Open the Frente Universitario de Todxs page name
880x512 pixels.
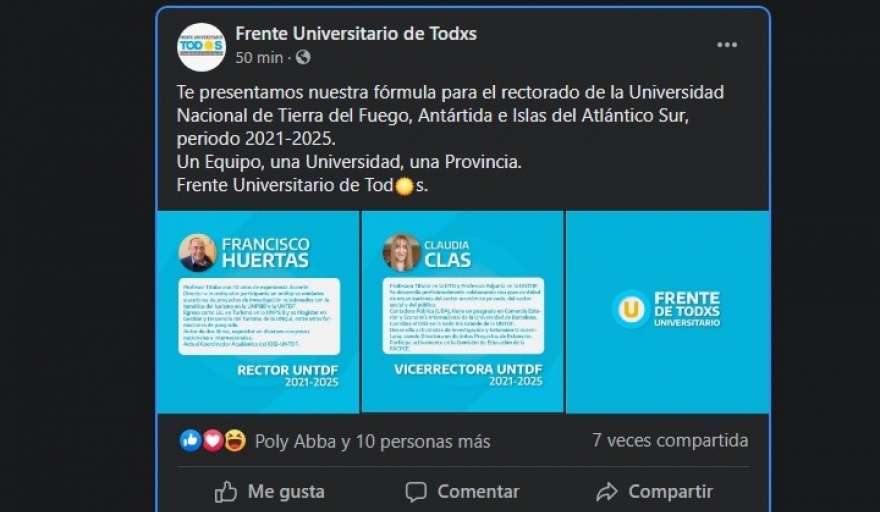[355, 34]
